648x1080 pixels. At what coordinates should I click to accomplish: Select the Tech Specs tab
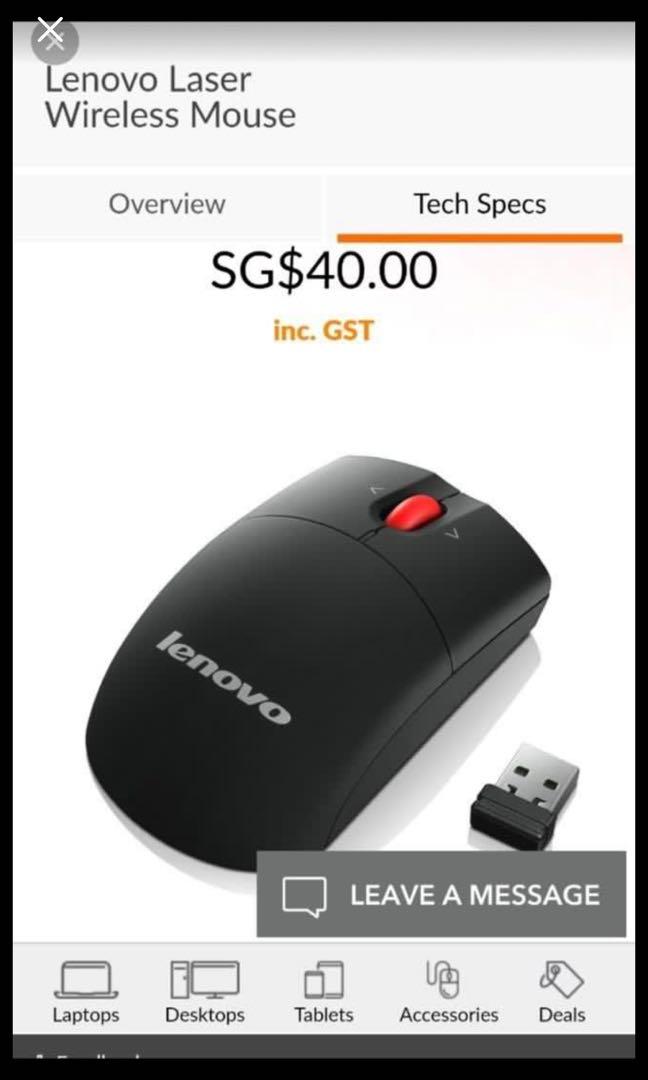point(479,204)
